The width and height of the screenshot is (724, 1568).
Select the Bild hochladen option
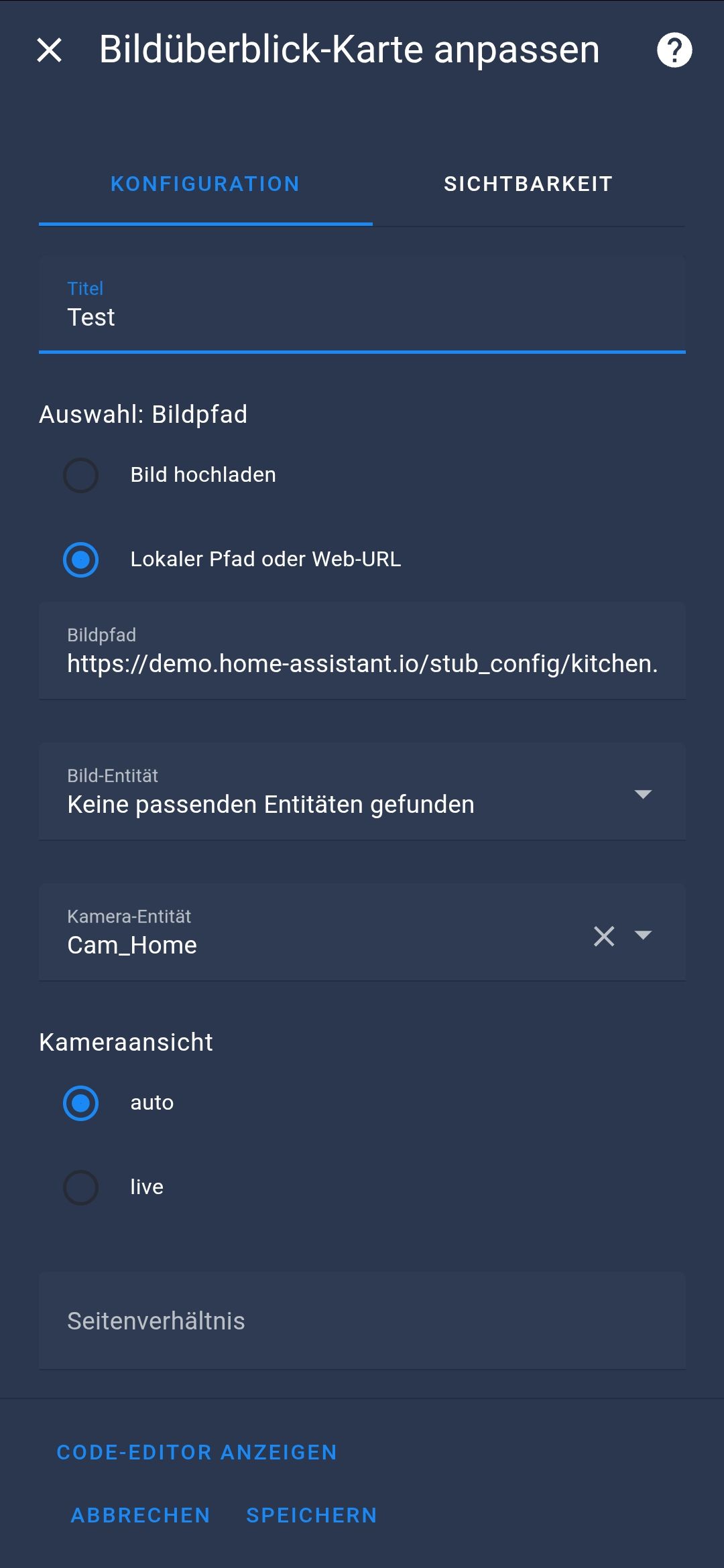pyautogui.click(x=81, y=475)
